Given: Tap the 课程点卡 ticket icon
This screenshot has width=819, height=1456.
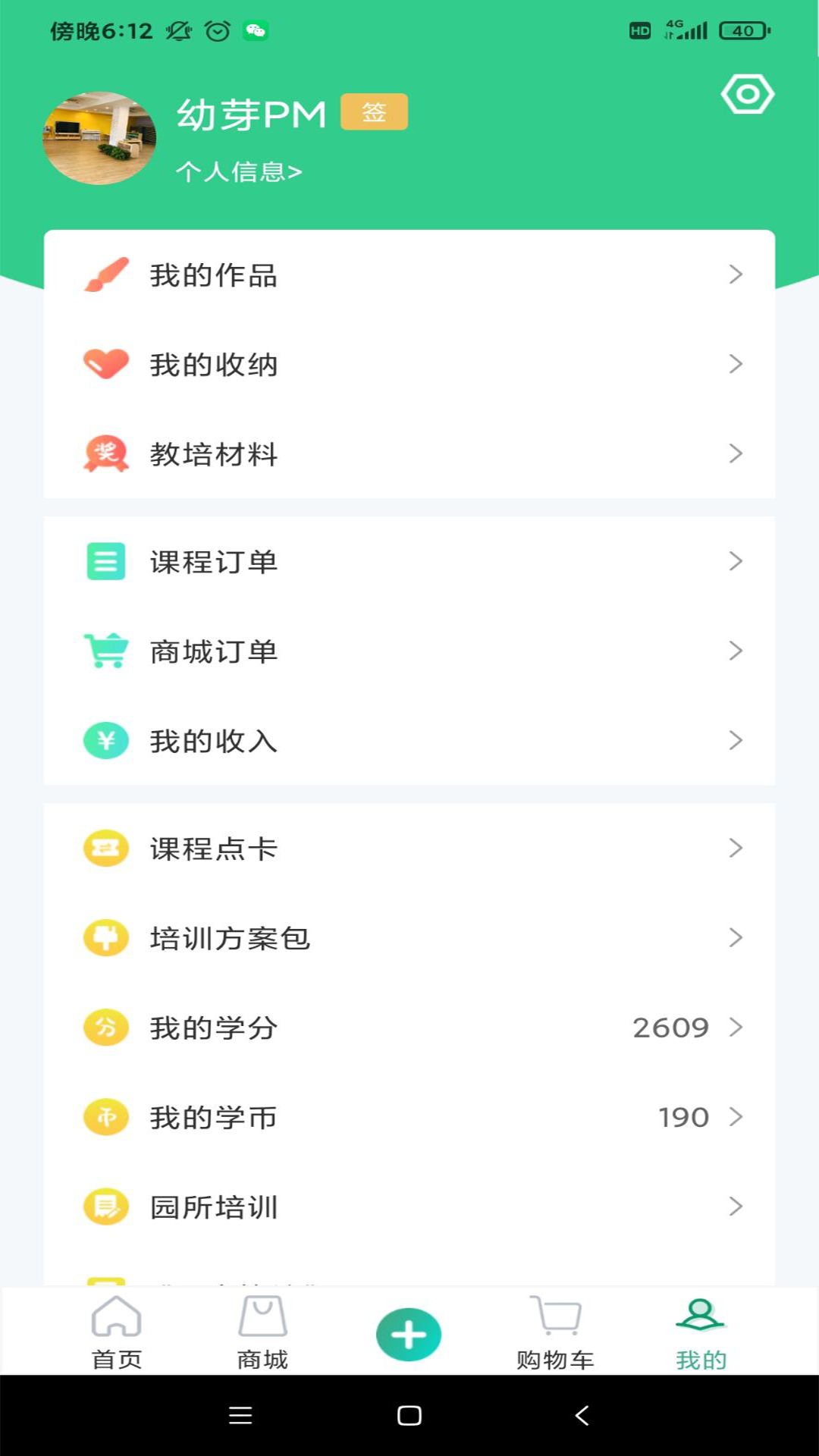Looking at the screenshot, I should point(106,849).
